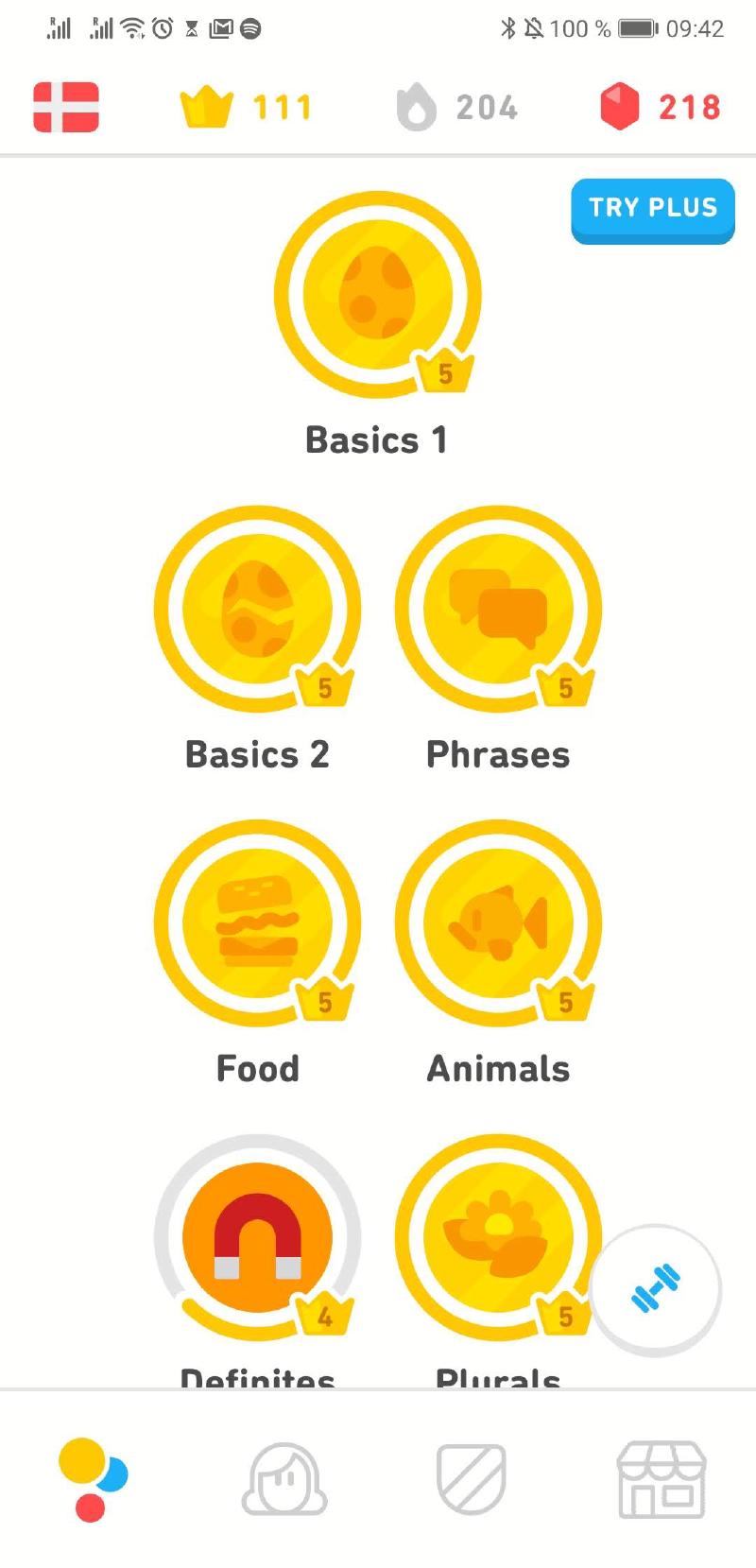Switch to the Shop tab

(661, 1479)
